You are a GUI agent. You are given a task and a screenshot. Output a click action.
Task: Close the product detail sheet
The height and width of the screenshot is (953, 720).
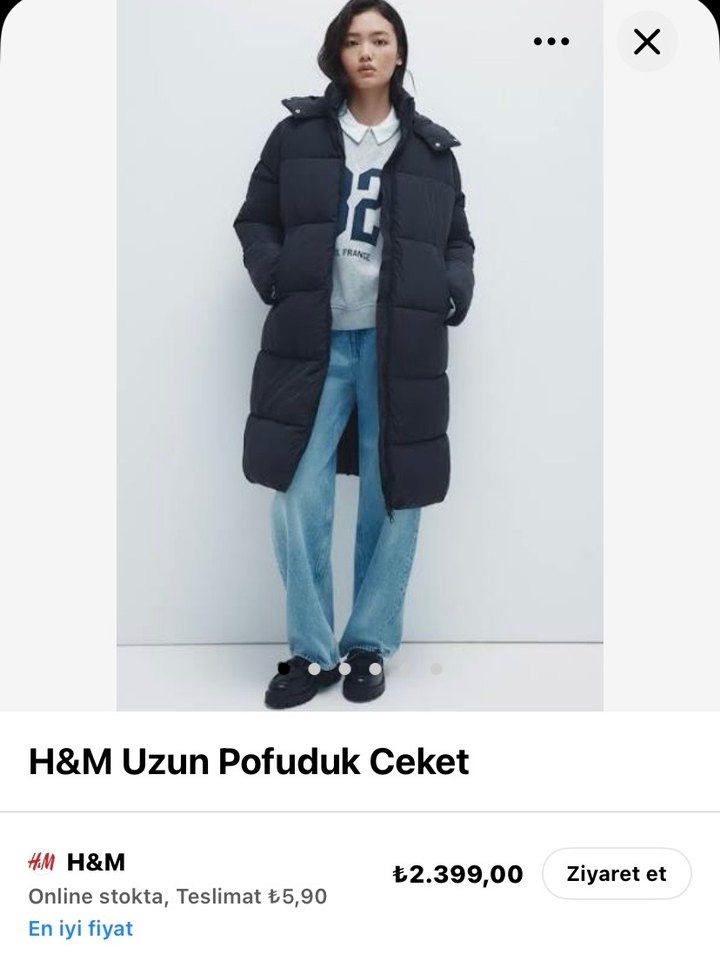click(647, 42)
